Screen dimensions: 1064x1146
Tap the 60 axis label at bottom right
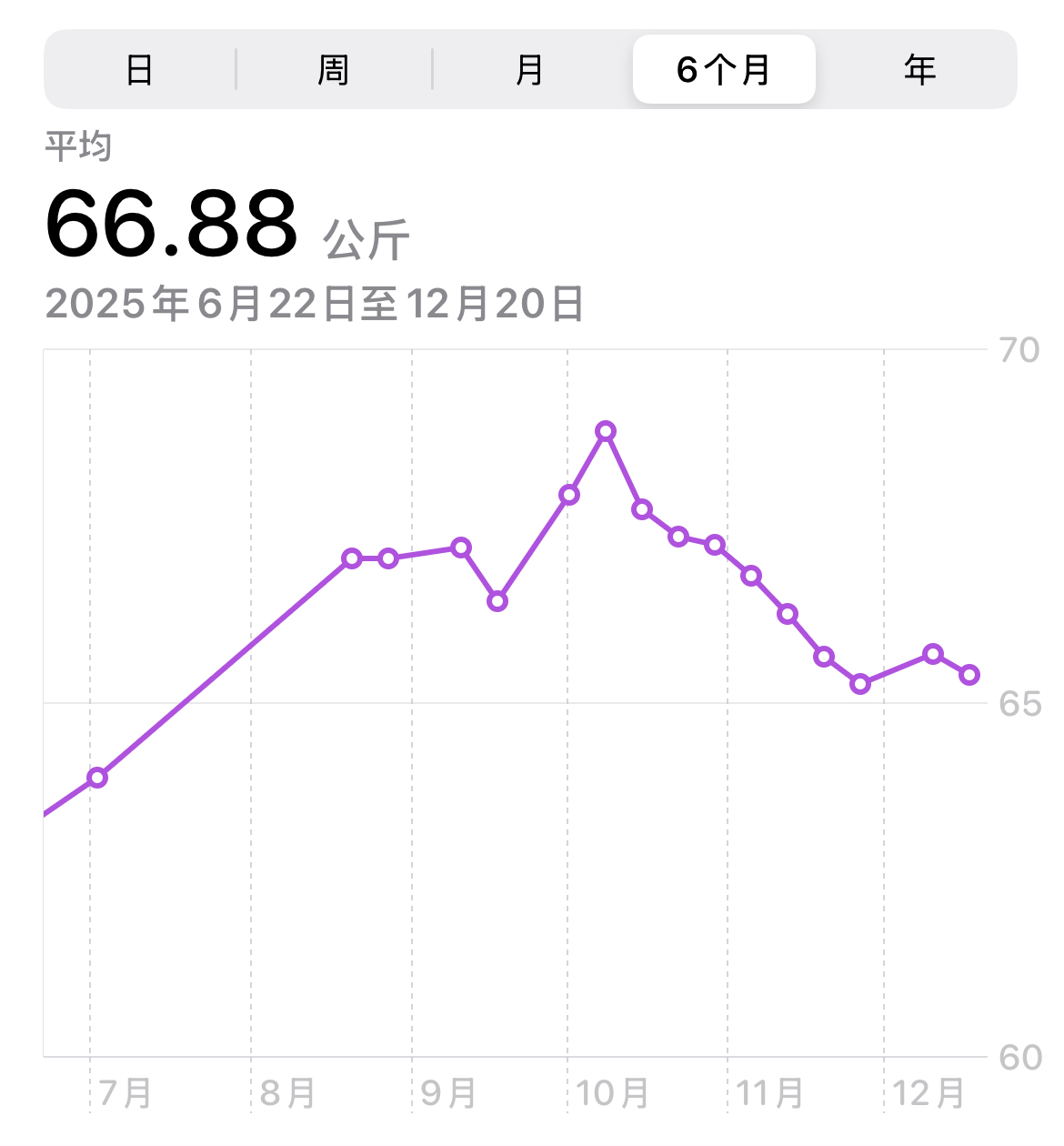pos(1020,1058)
